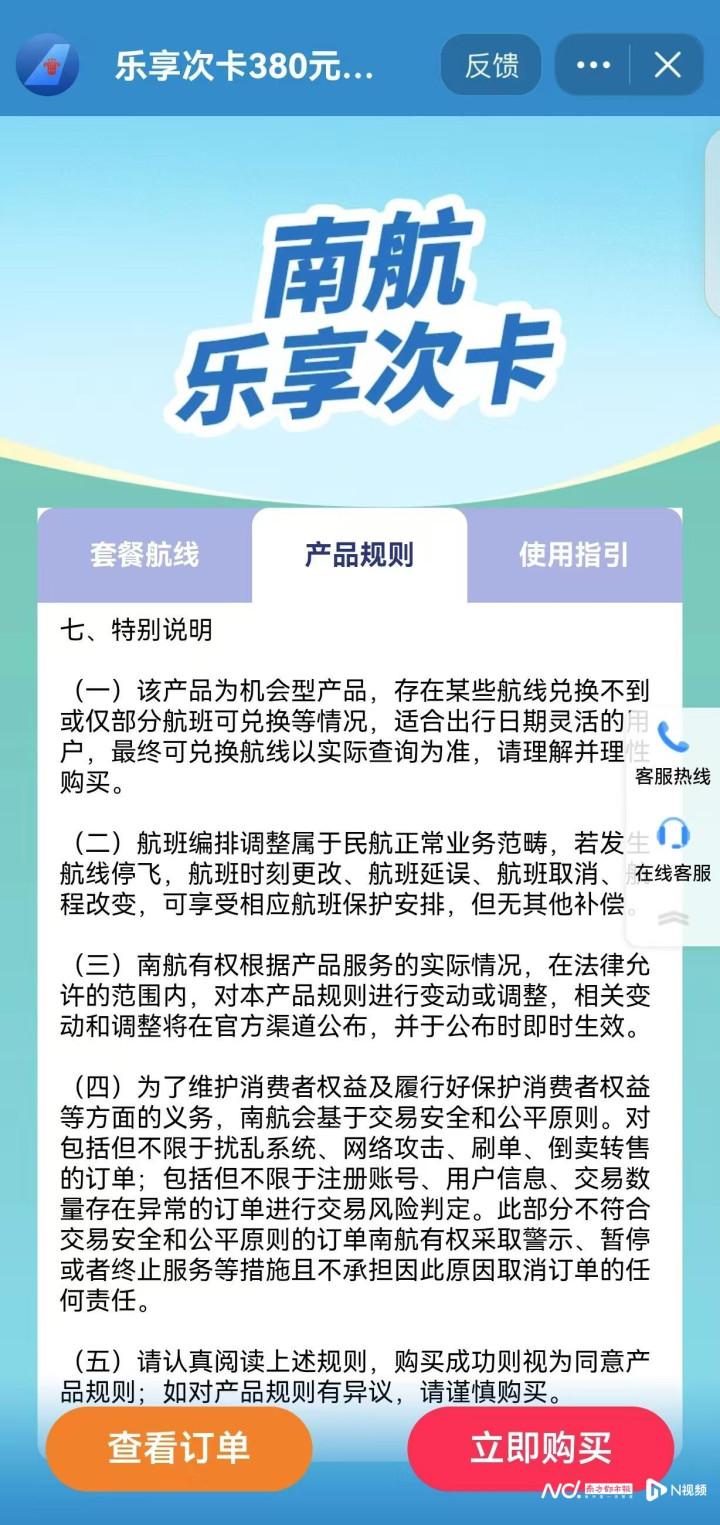Switch to the 套餐航线 tab
Screen dimensions: 720x1525
tap(145, 555)
